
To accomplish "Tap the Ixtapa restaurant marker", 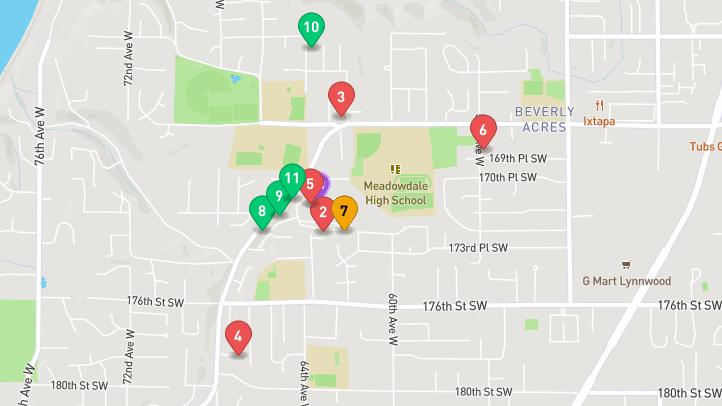I will click(598, 105).
